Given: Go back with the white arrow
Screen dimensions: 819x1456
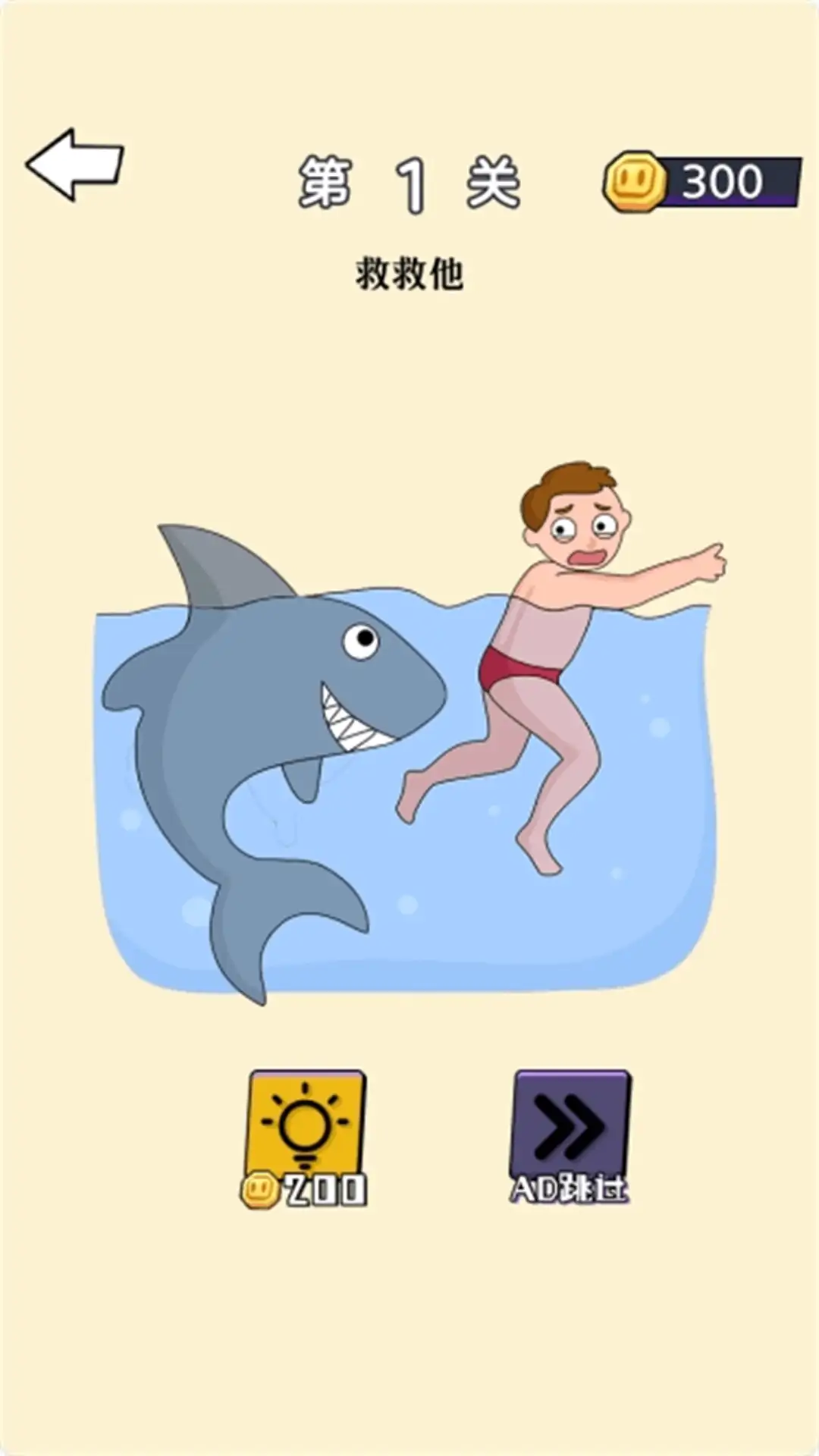Looking at the screenshot, I should [x=74, y=165].
